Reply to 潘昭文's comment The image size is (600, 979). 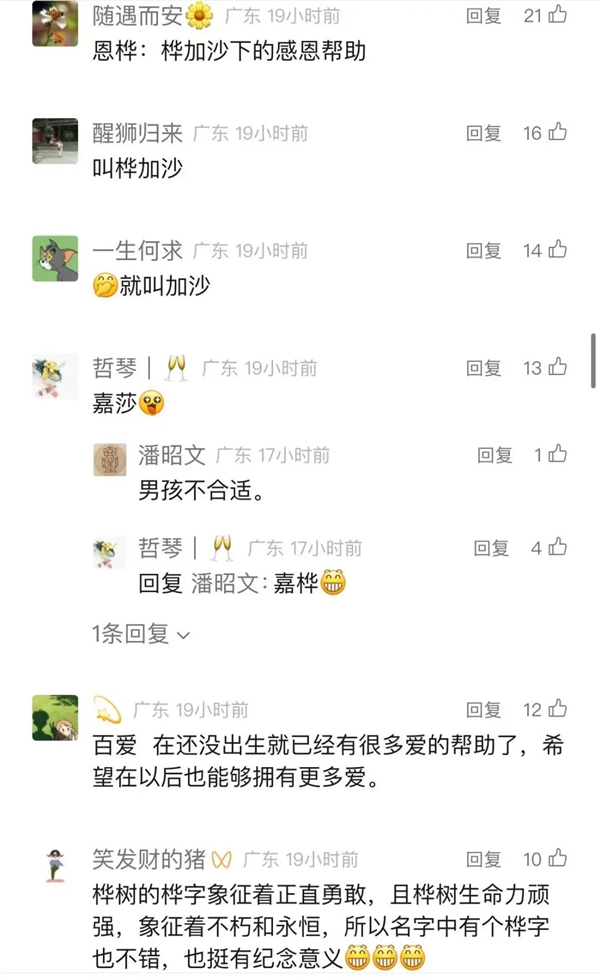[495, 456]
